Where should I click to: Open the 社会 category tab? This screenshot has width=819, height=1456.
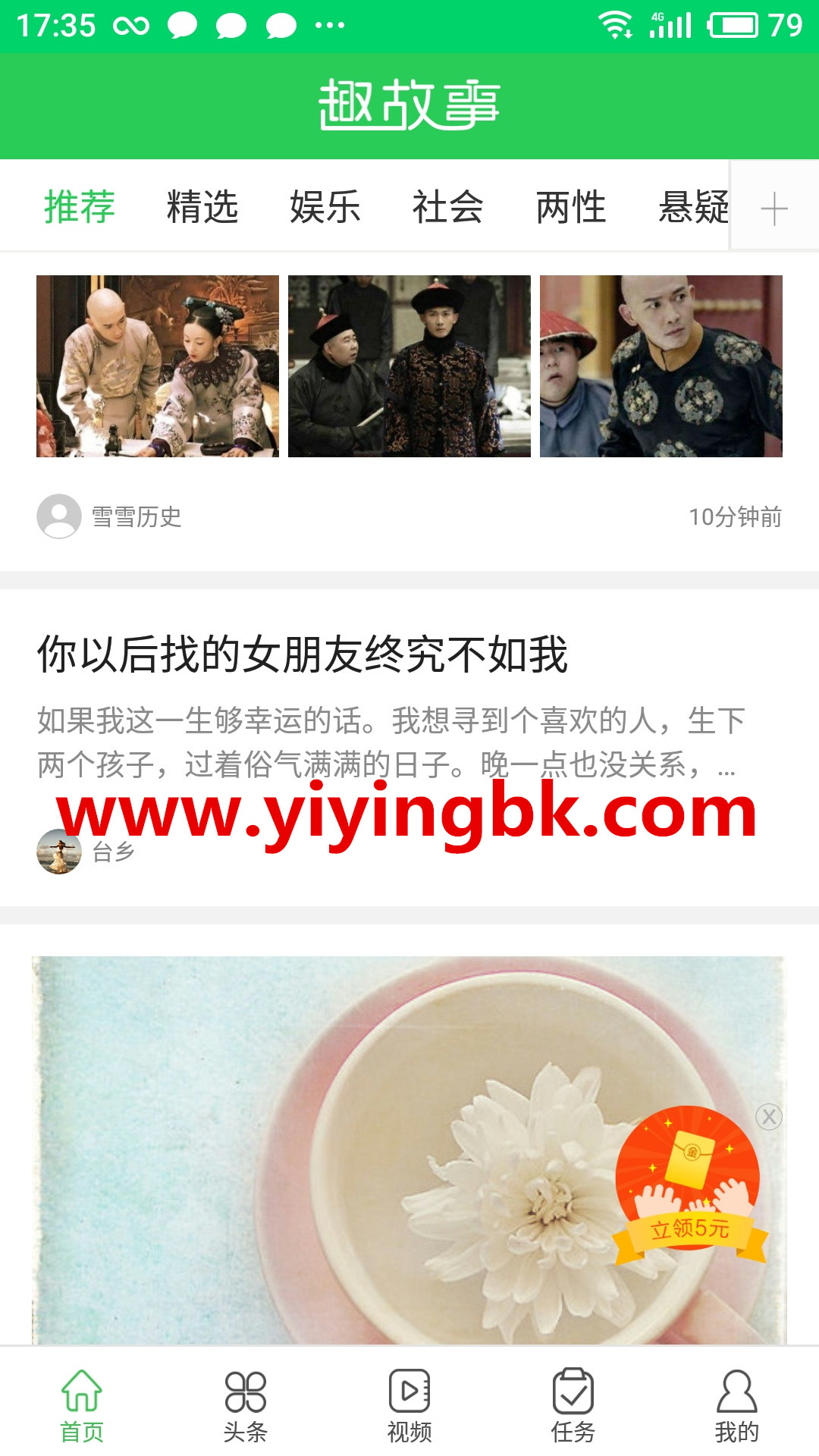(448, 207)
